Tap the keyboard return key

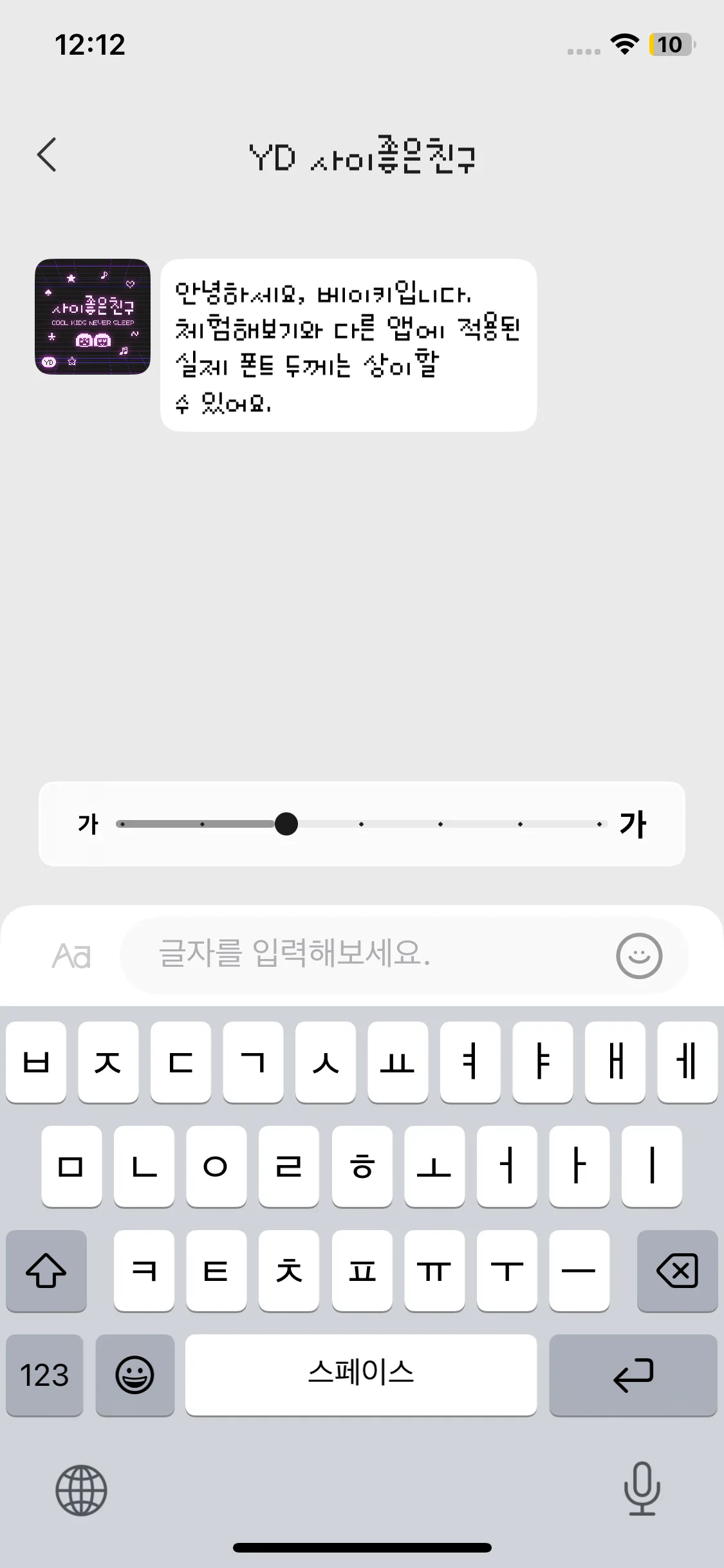pos(633,1376)
